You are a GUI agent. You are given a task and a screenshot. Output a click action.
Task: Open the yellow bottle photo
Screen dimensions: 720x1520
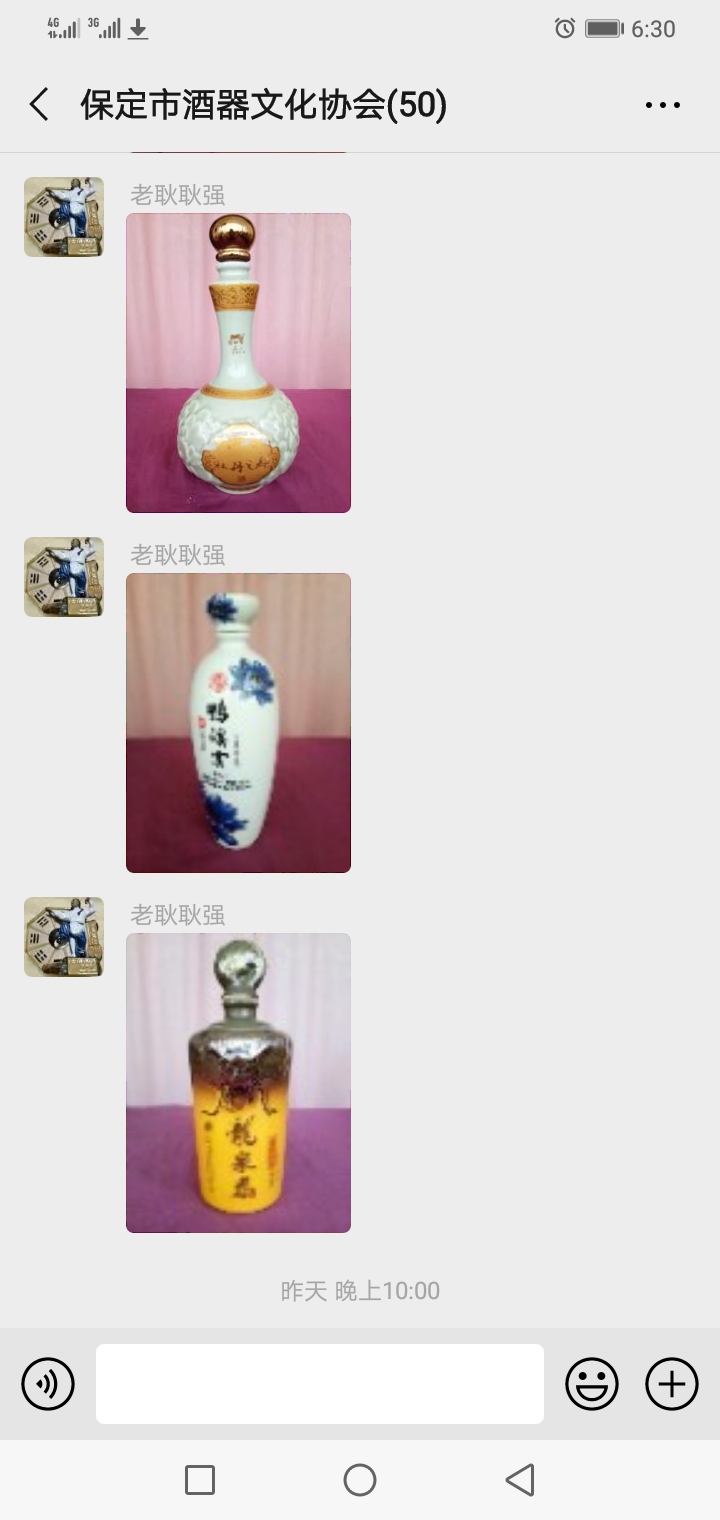238,1082
